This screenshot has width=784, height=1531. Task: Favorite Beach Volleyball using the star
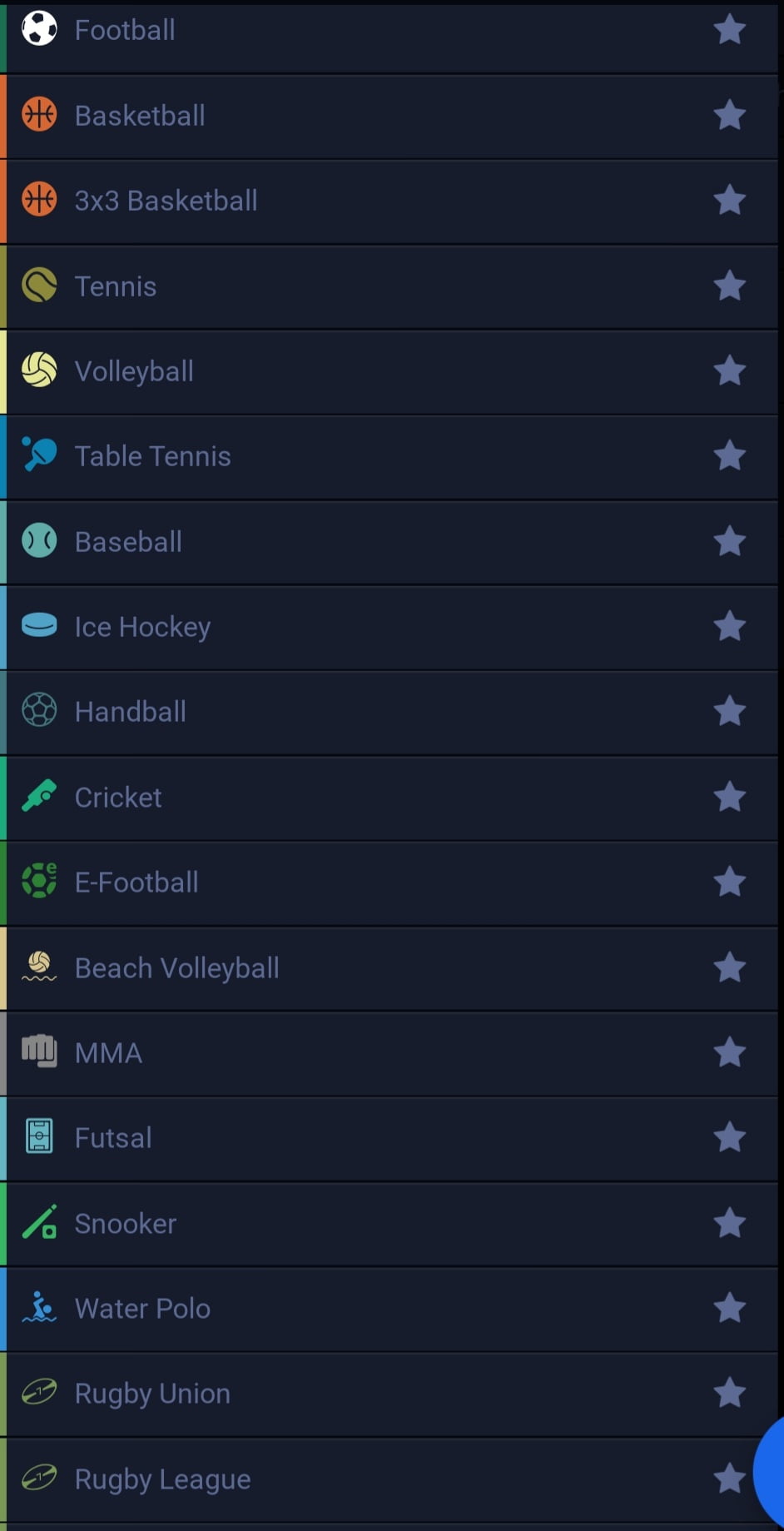coord(729,968)
